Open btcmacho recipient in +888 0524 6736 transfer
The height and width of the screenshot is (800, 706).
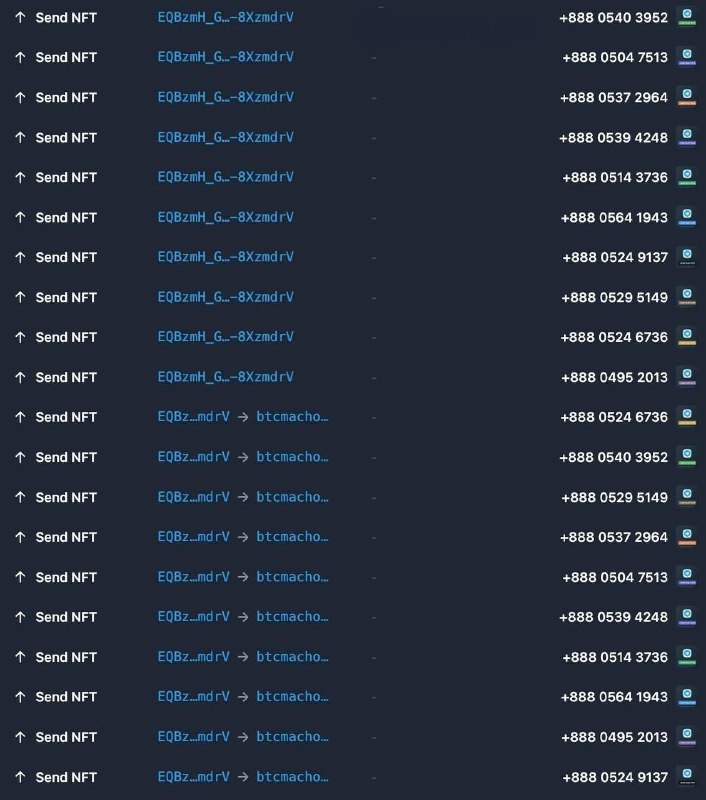(292, 417)
